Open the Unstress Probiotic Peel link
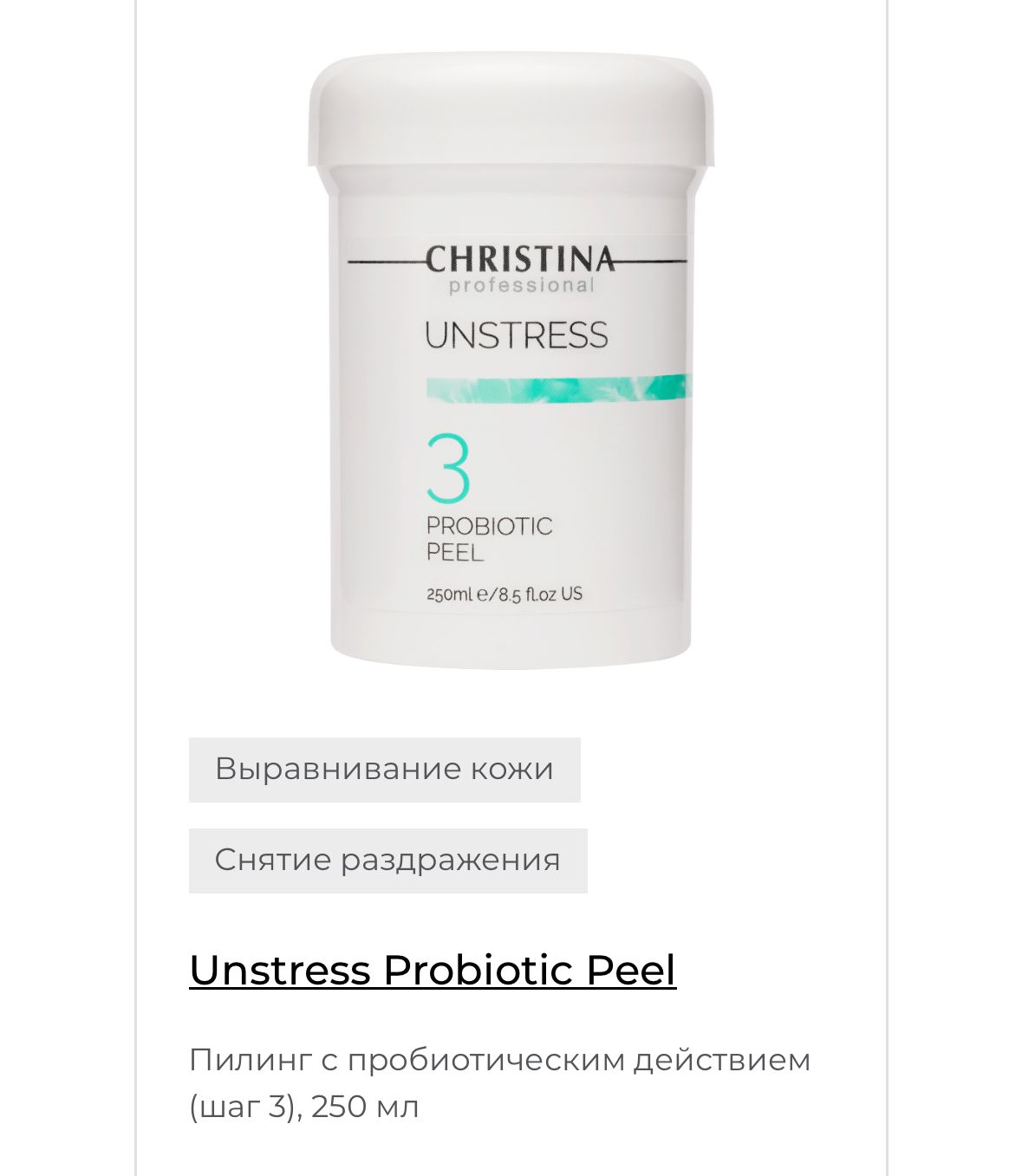The height and width of the screenshot is (1176, 1022). (x=433, y=970)
